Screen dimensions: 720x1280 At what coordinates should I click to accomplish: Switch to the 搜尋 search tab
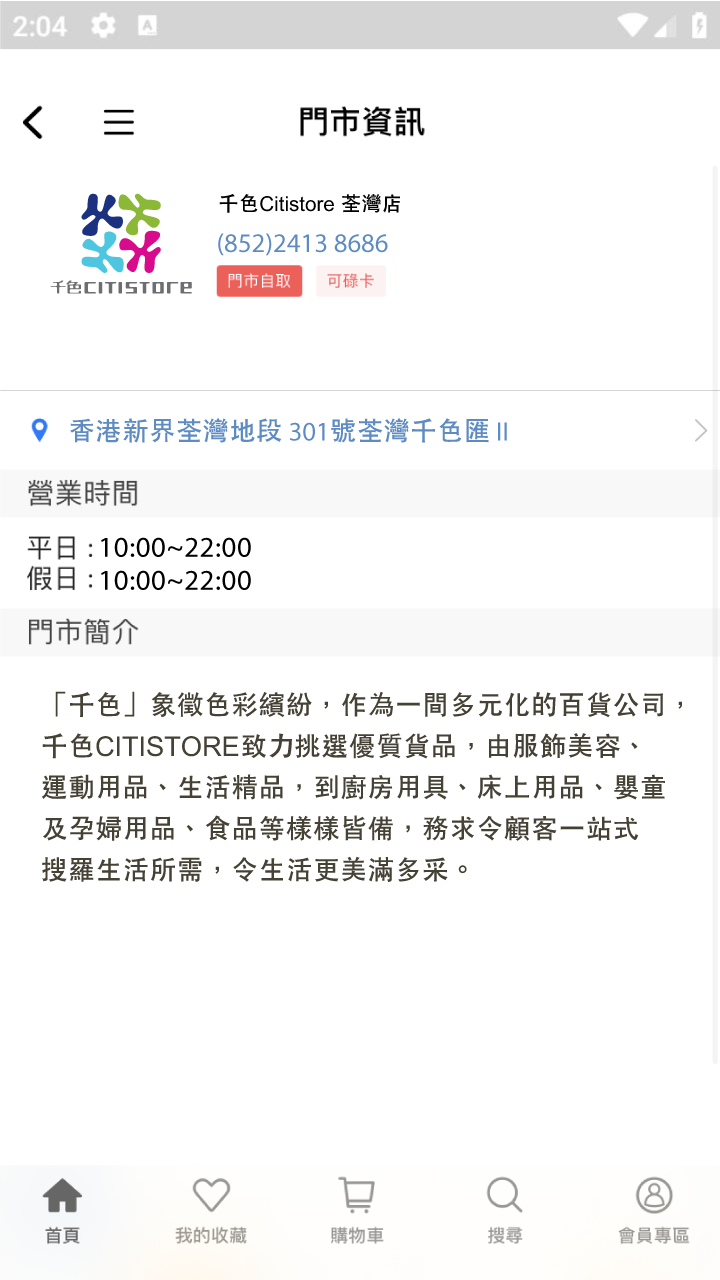coord(505,1211)
